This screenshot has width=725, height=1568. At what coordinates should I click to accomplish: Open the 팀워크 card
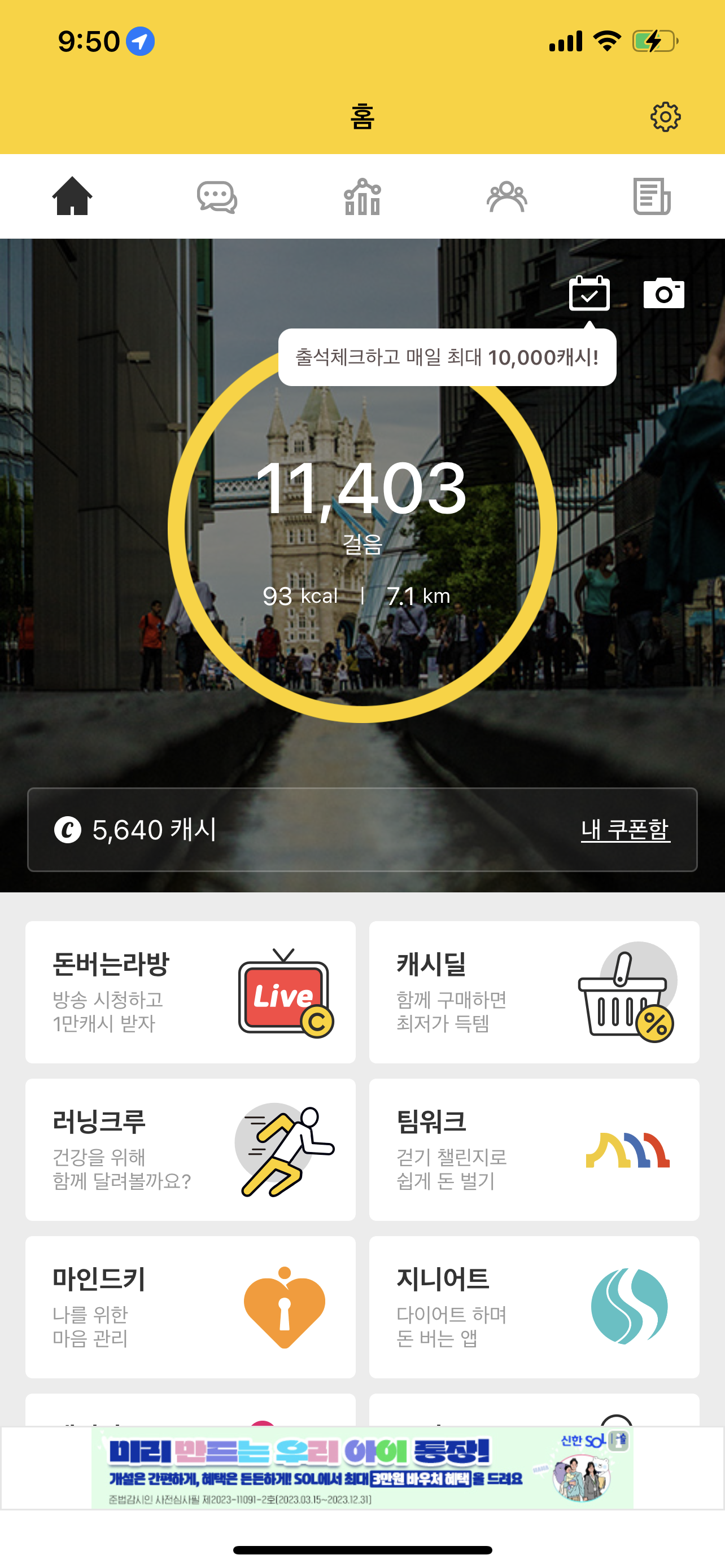click(x=534, y=1149)
